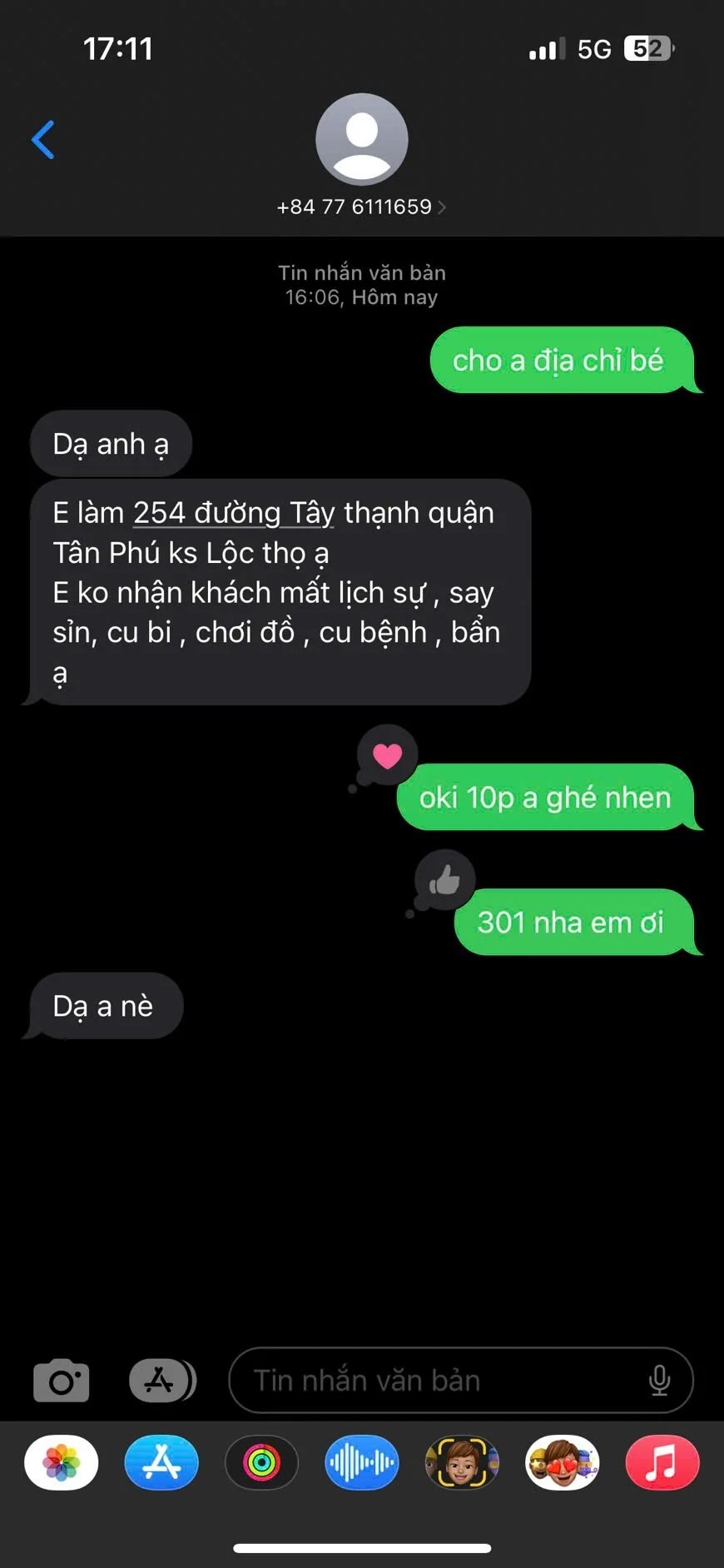The image size is (724, 1568).
Task: Open the audio message waveform app
Action: pyautogui.click(x=361, y=1463)
